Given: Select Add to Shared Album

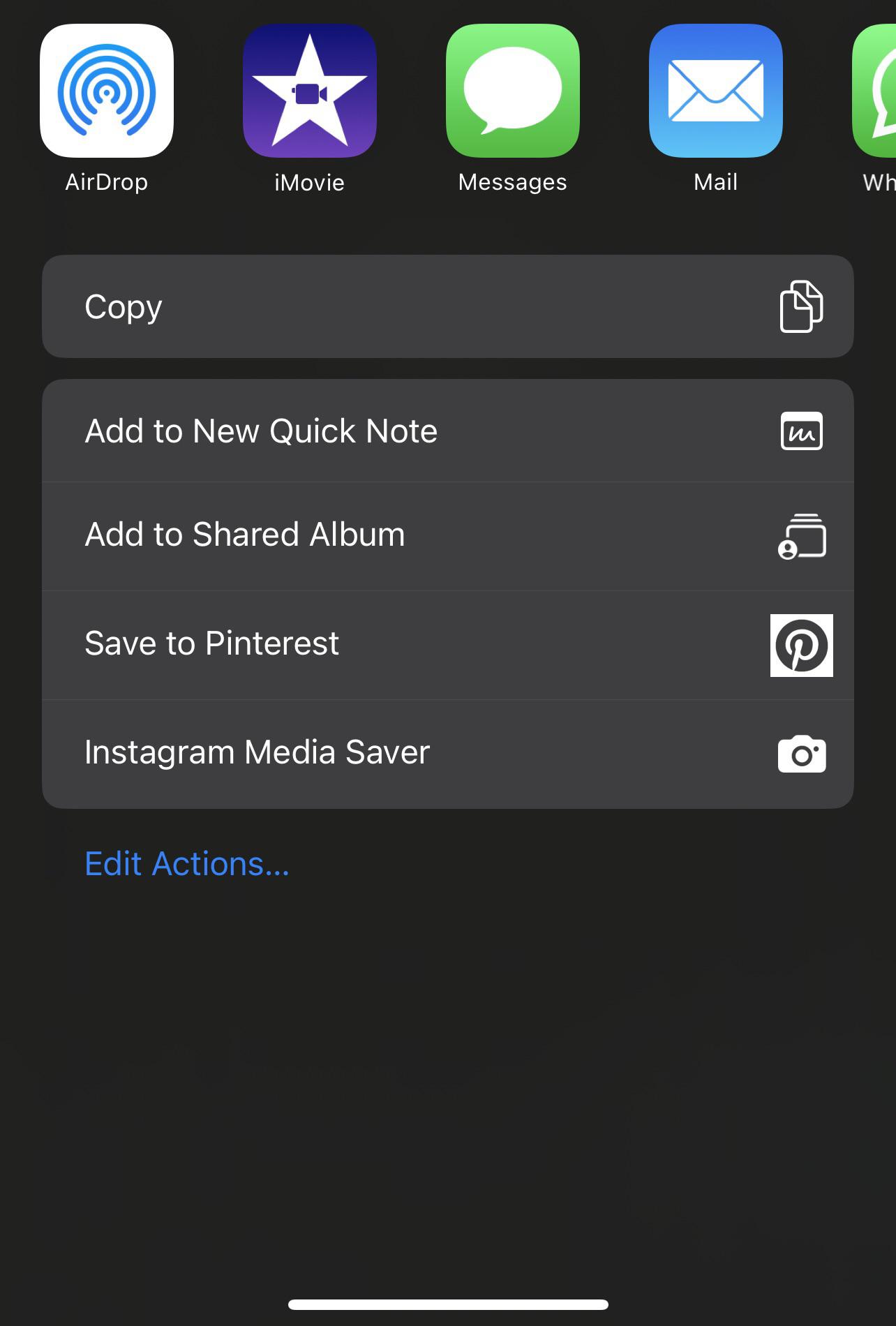Looking at the screenshot, I should (447, 535).
